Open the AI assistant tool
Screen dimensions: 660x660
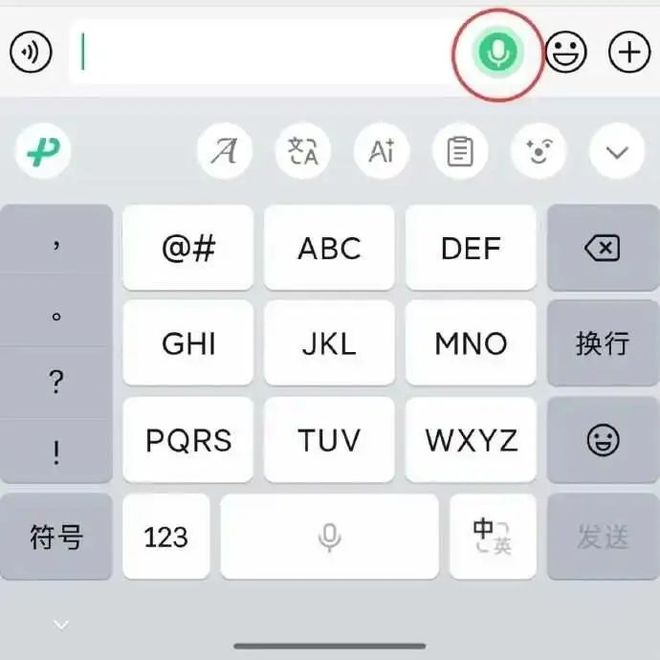pos(381,152)
